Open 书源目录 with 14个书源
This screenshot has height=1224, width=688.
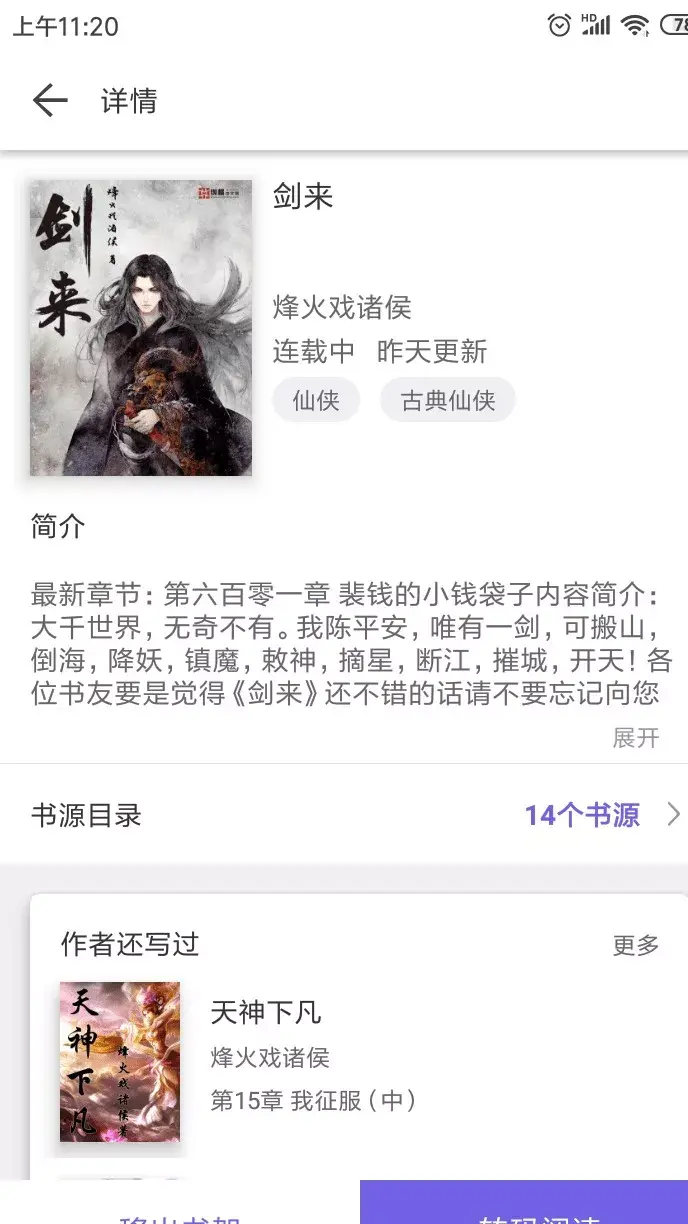pyautogui.click(x=344, y=815)
